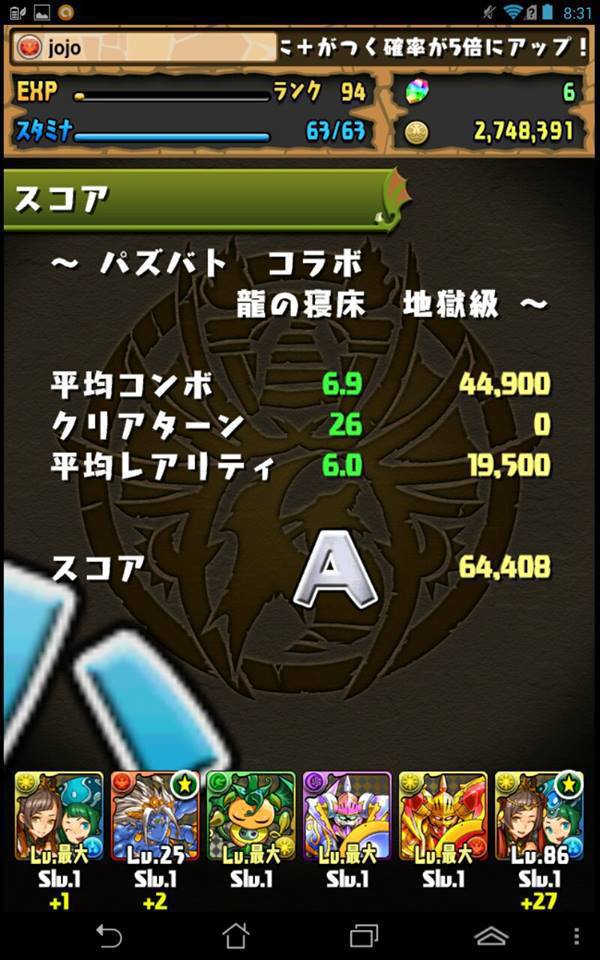Viewport: 600px width, 960px height.
Task: Tap the Lv.25 blue ogre monster icon
Action: [x=156, y=816]
